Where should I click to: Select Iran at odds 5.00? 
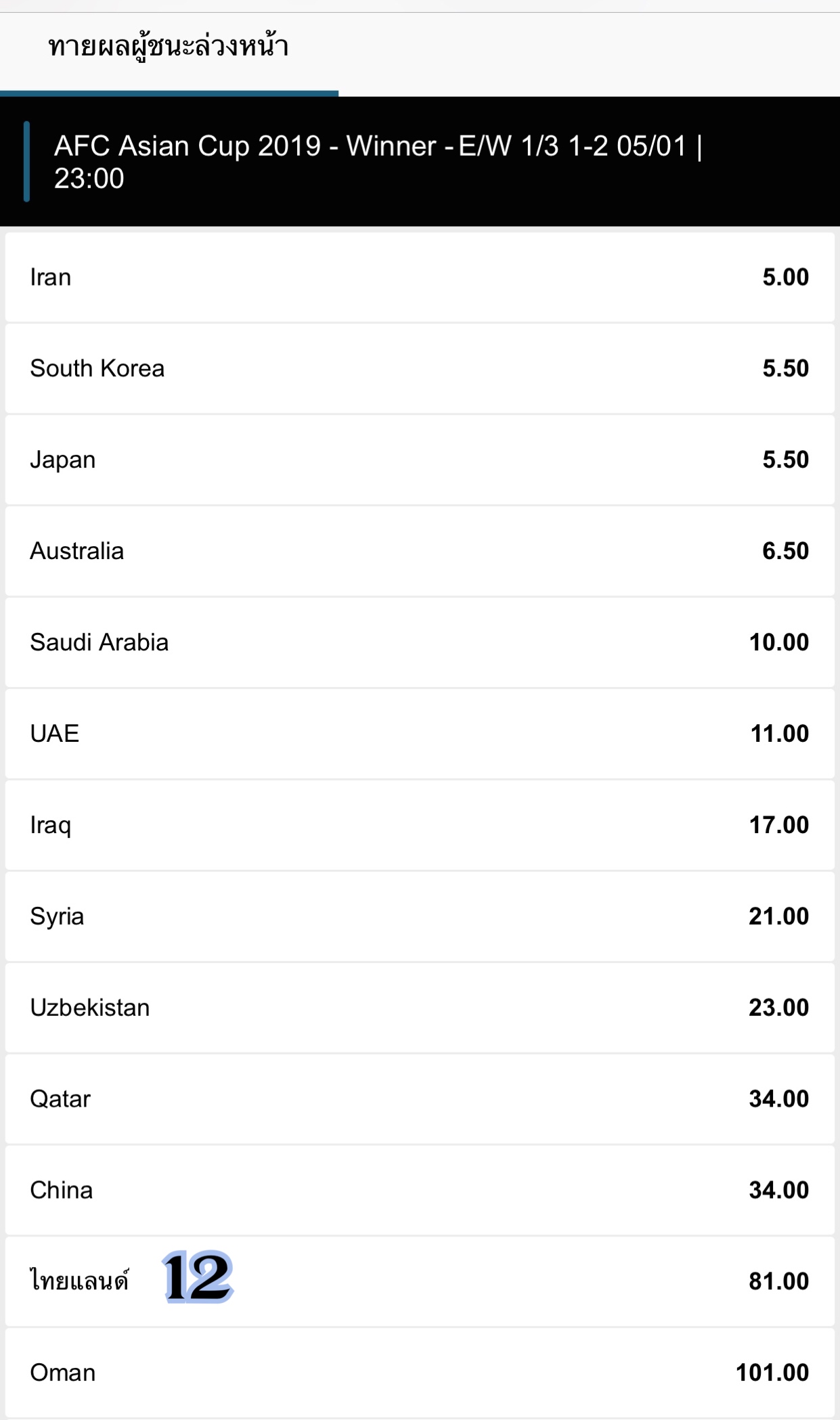[420, 278]
